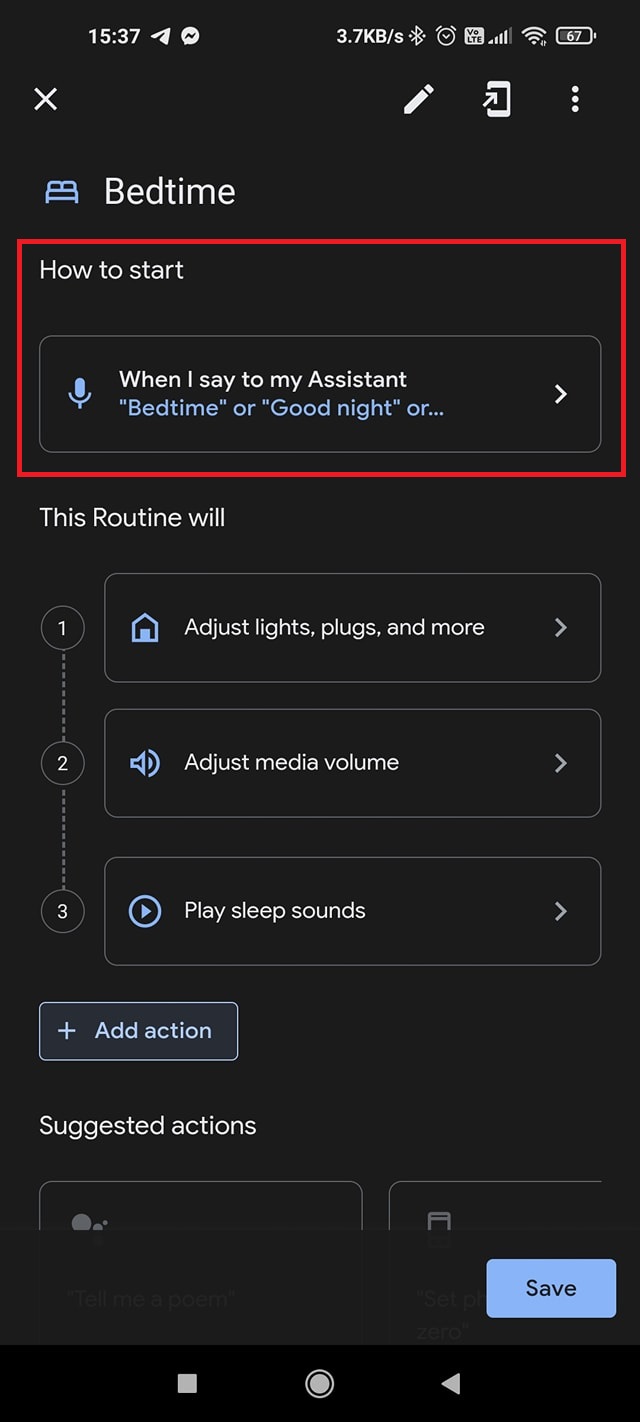Add a new action to the routine

(x=138, y=1031)
